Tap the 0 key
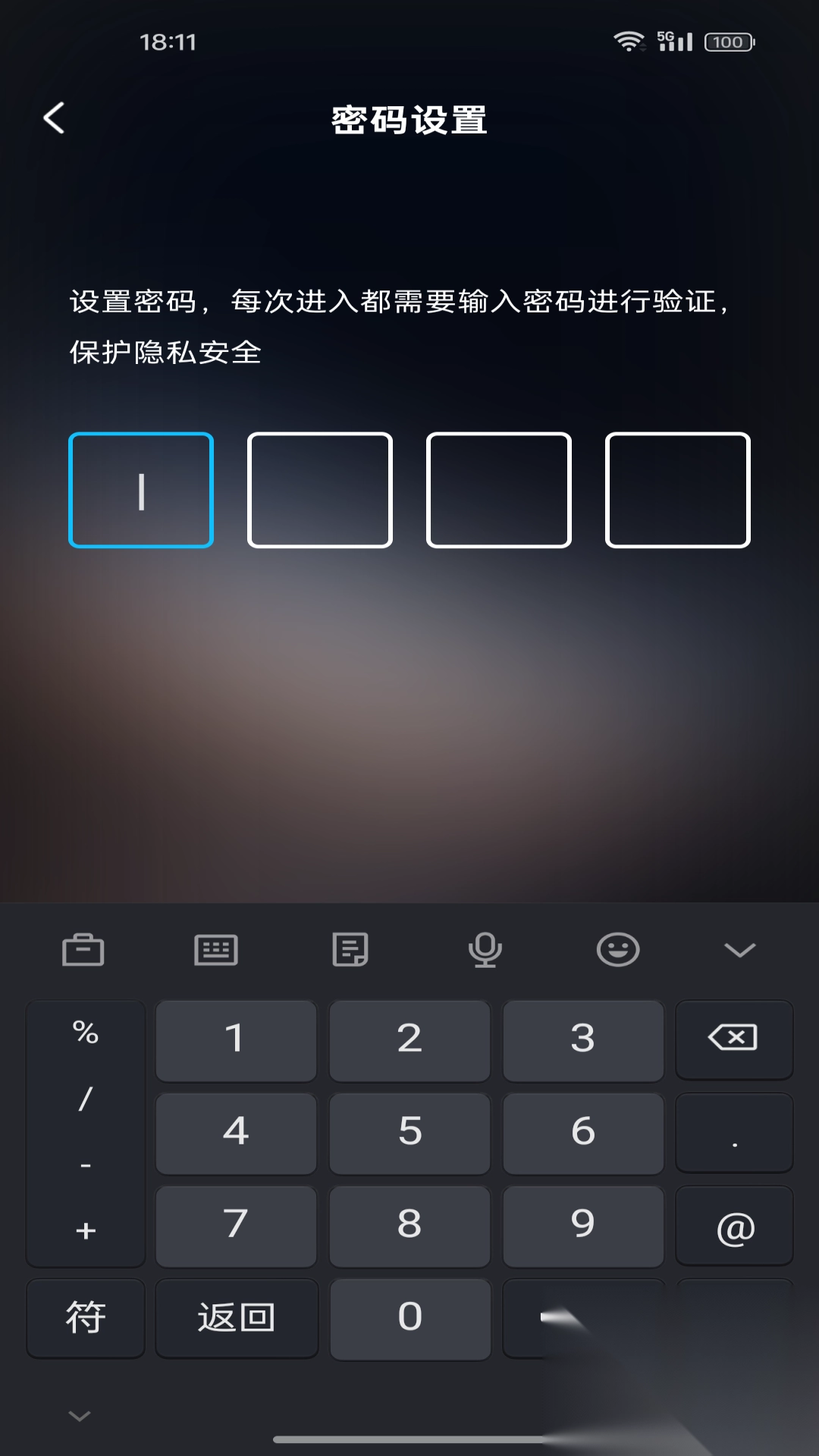 [x=409, y=1318]
